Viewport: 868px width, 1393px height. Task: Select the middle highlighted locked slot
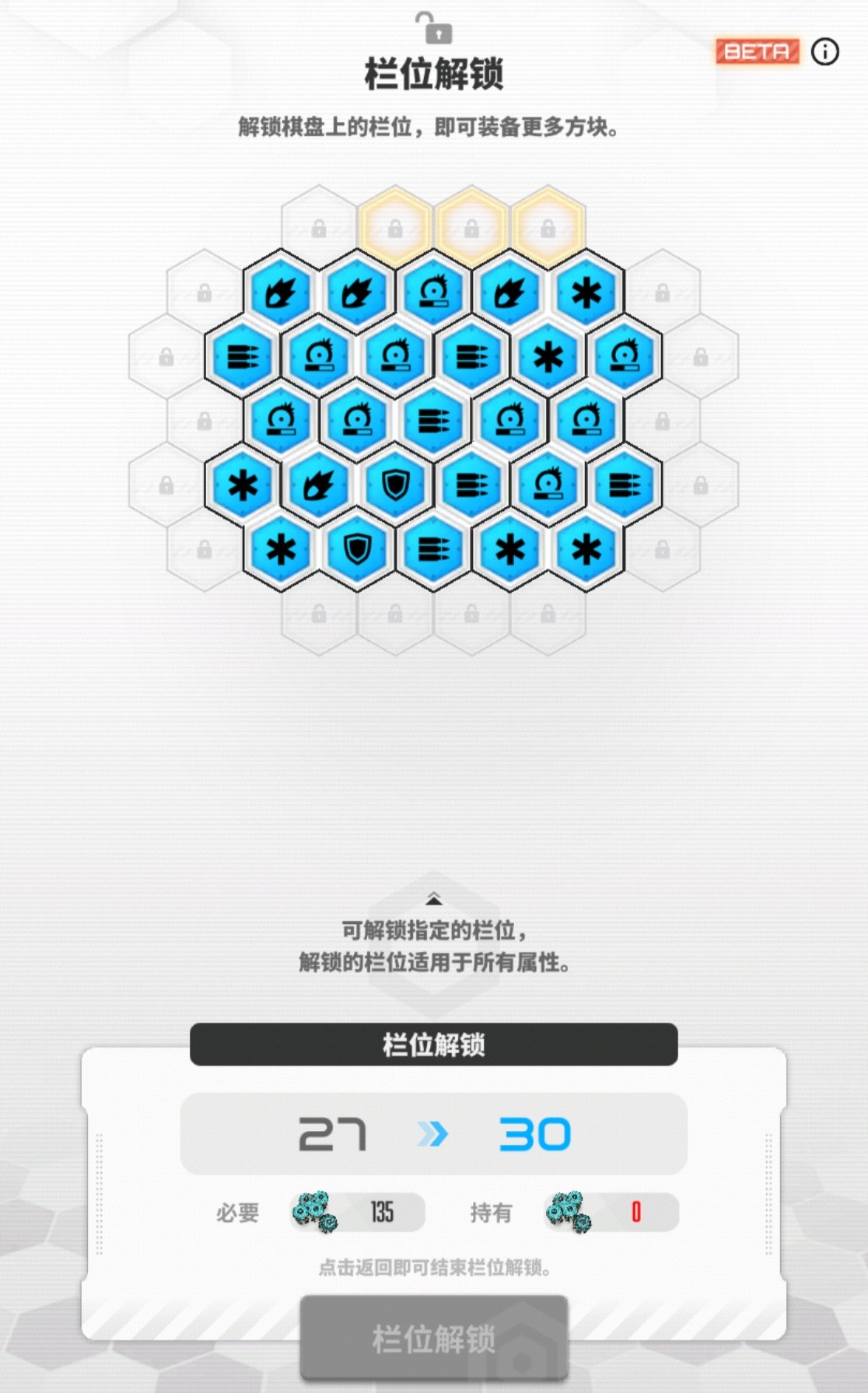(471, 228)
